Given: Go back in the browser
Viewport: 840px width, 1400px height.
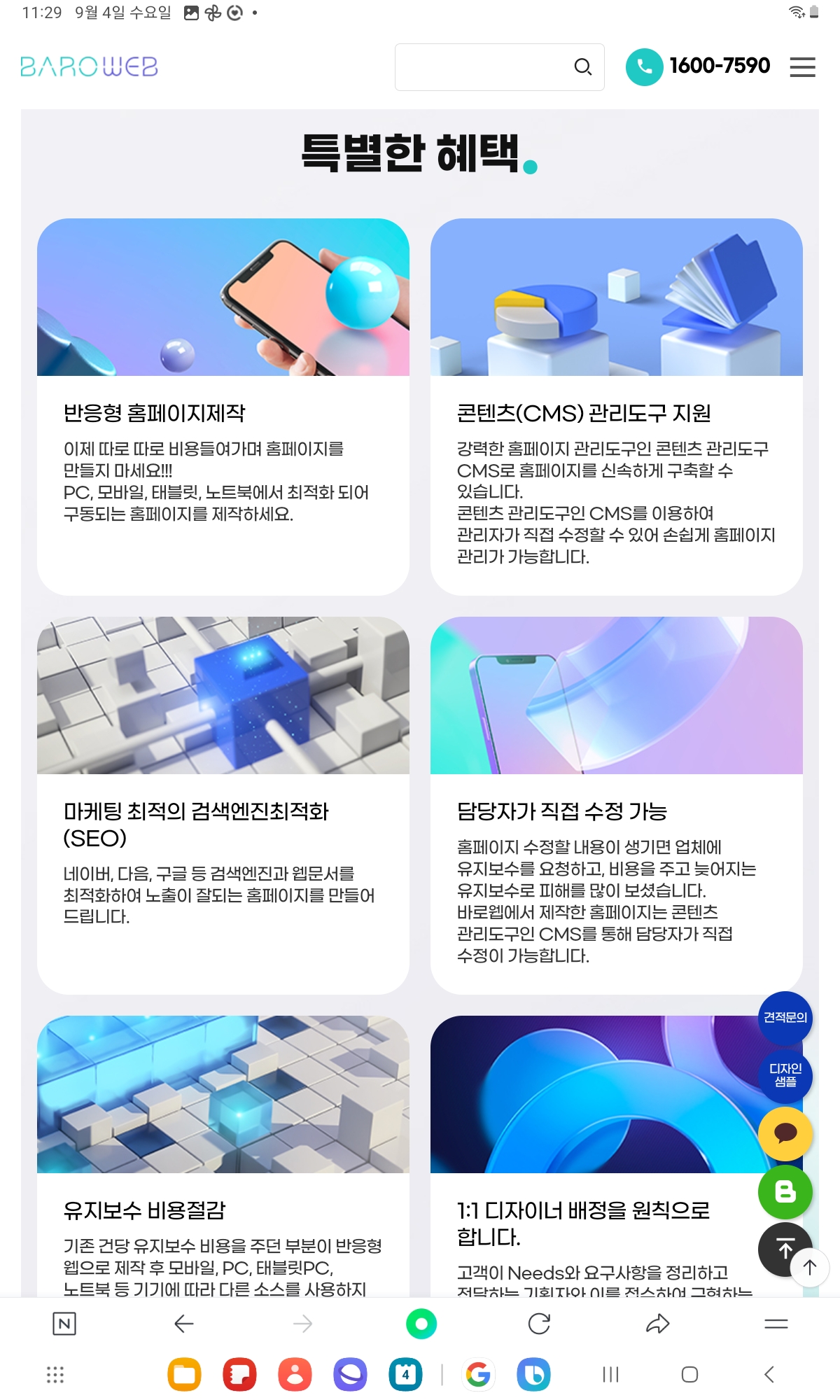Looking at the screenshot, I should click(x=183, y=1324).
